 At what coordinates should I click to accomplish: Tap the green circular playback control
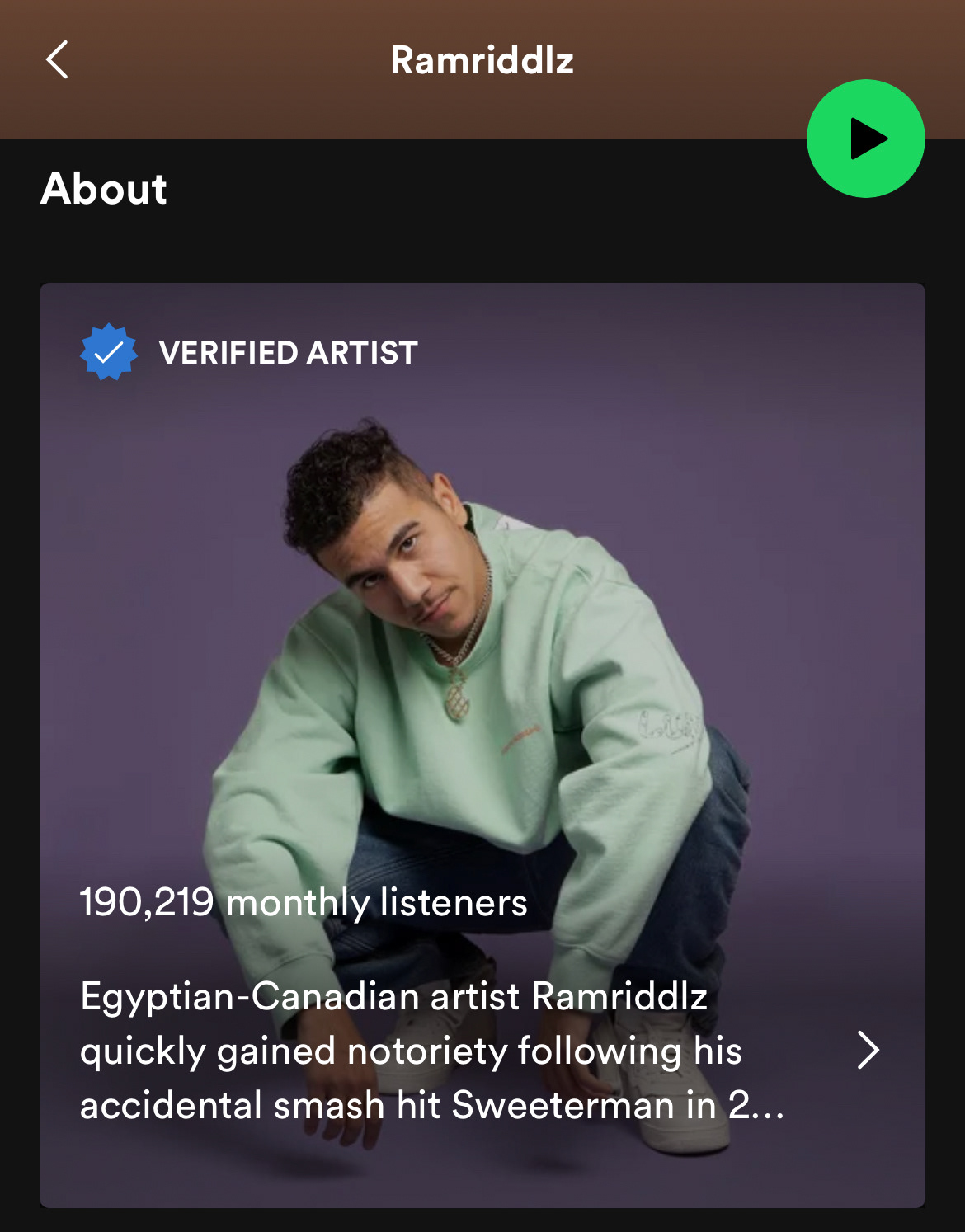[x=866, y=139]
